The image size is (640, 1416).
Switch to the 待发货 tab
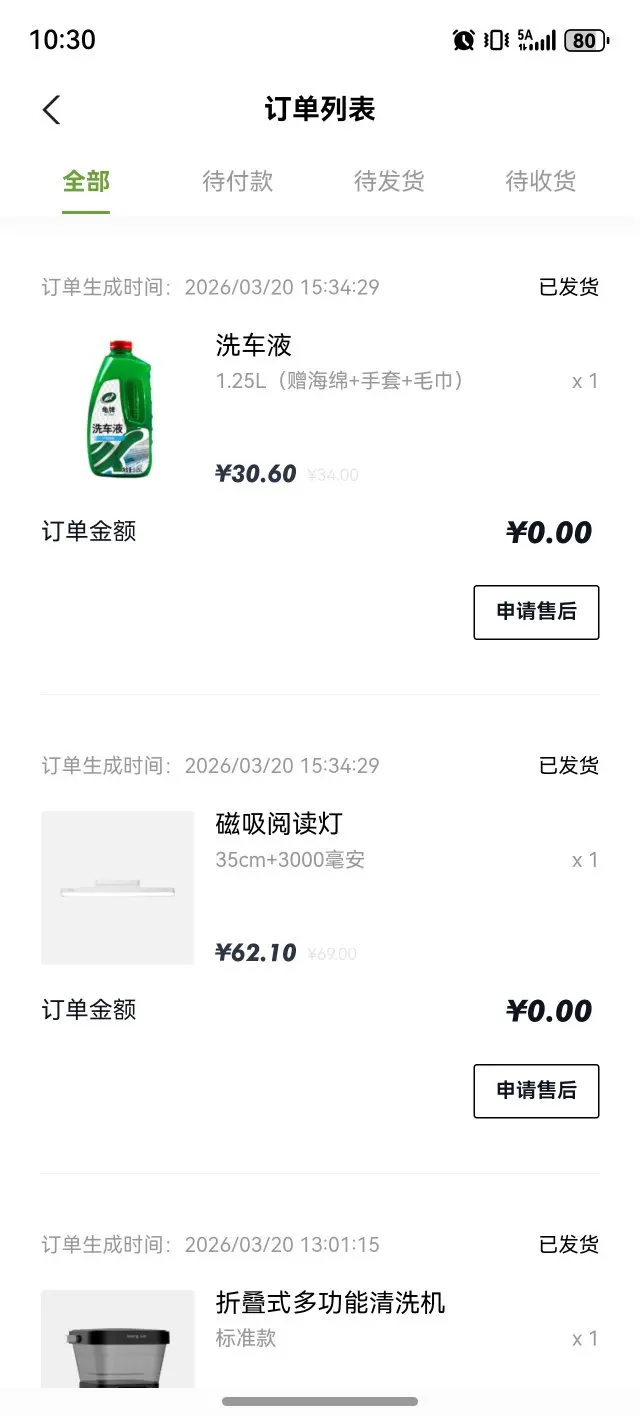(x=389, y=182)
